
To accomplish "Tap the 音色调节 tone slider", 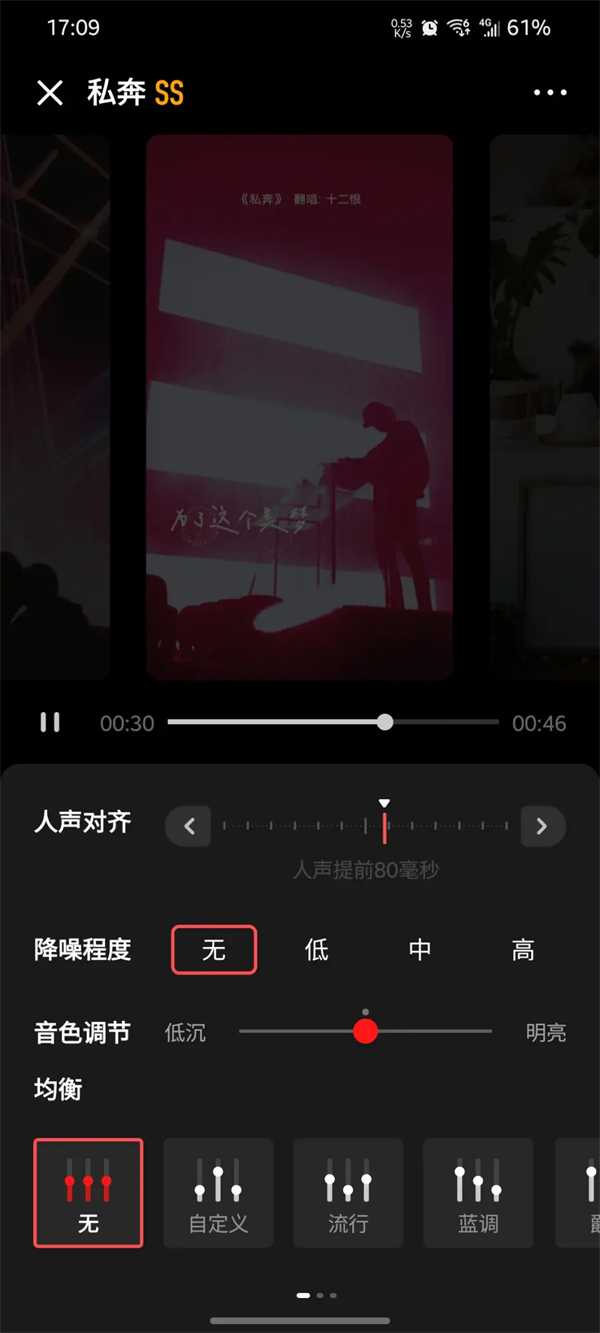I will 366,1031.
